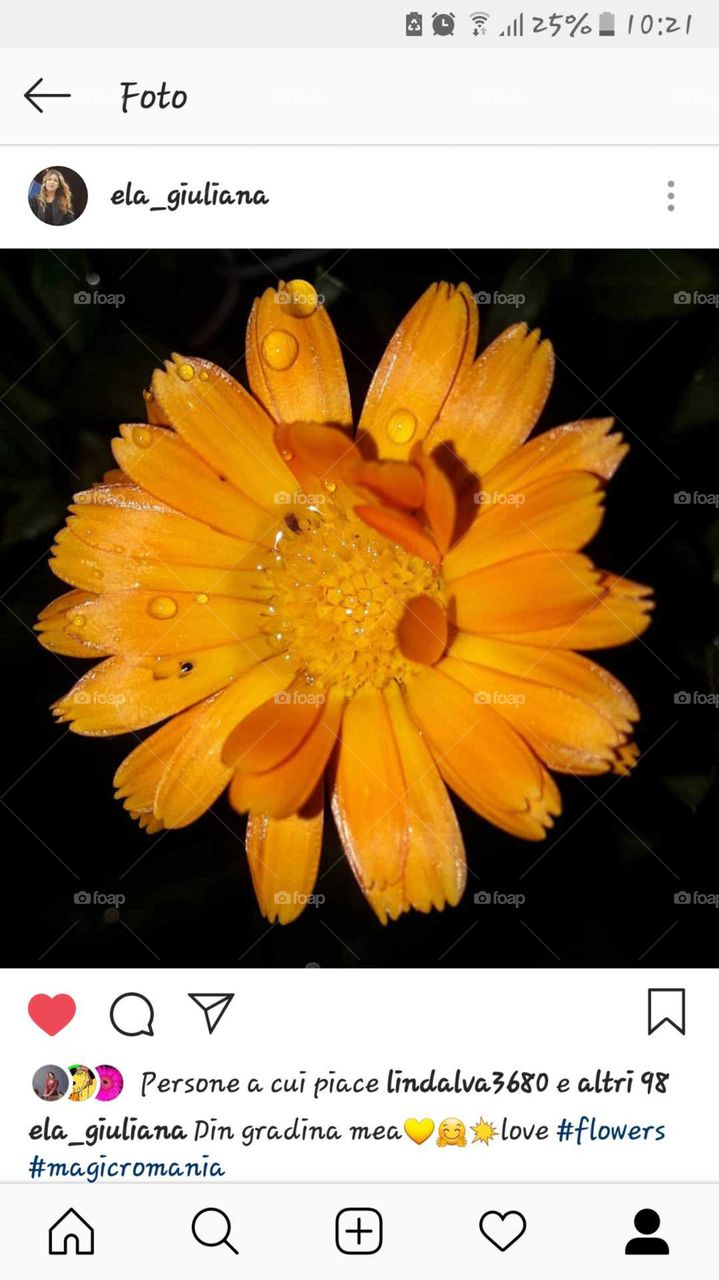The height and width of the screenshot is (1280, 719).
Task: Open lindalva3680's profile from the likes line
Action: point(467,1082)
